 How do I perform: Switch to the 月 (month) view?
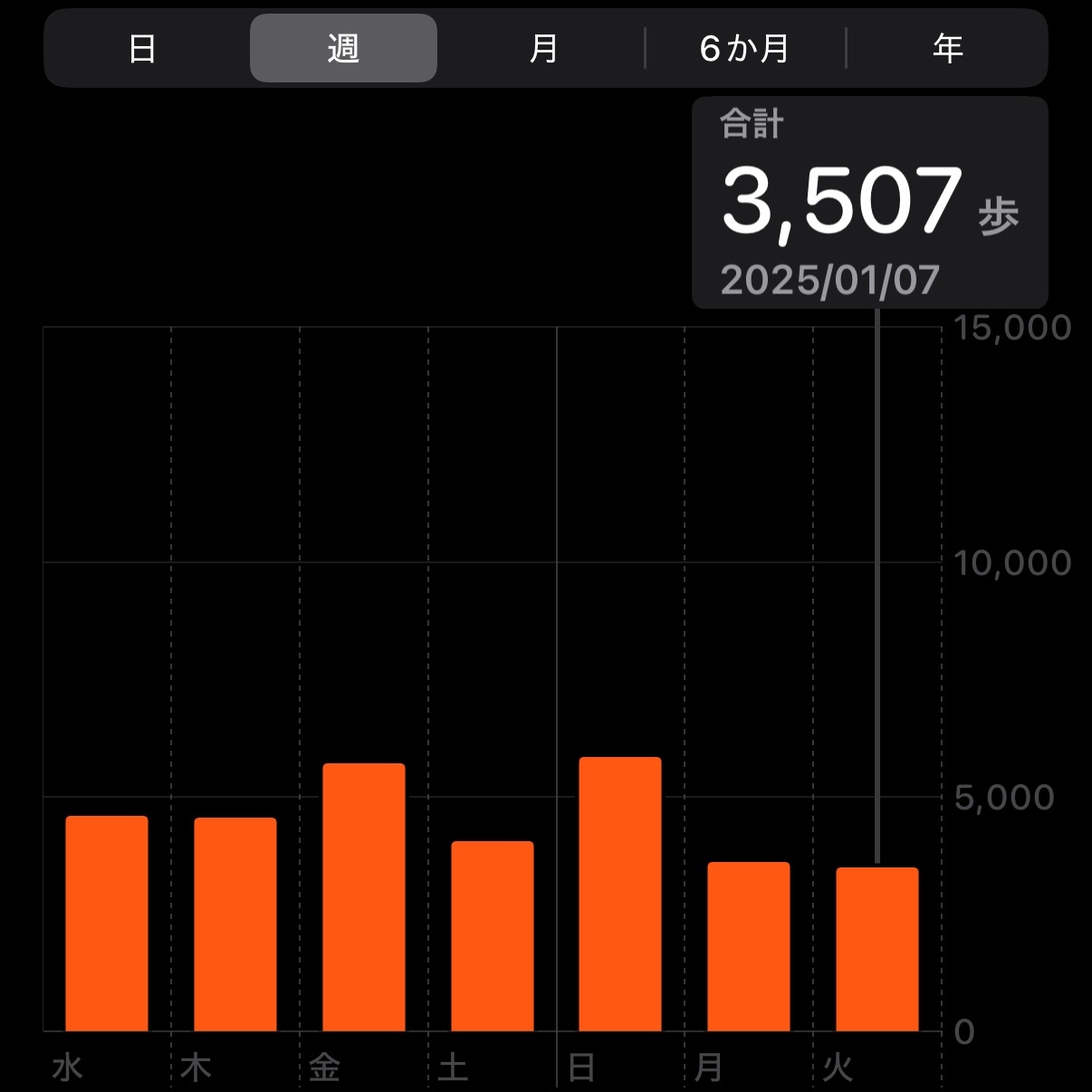pyautogui.click(x=543, y=49)
